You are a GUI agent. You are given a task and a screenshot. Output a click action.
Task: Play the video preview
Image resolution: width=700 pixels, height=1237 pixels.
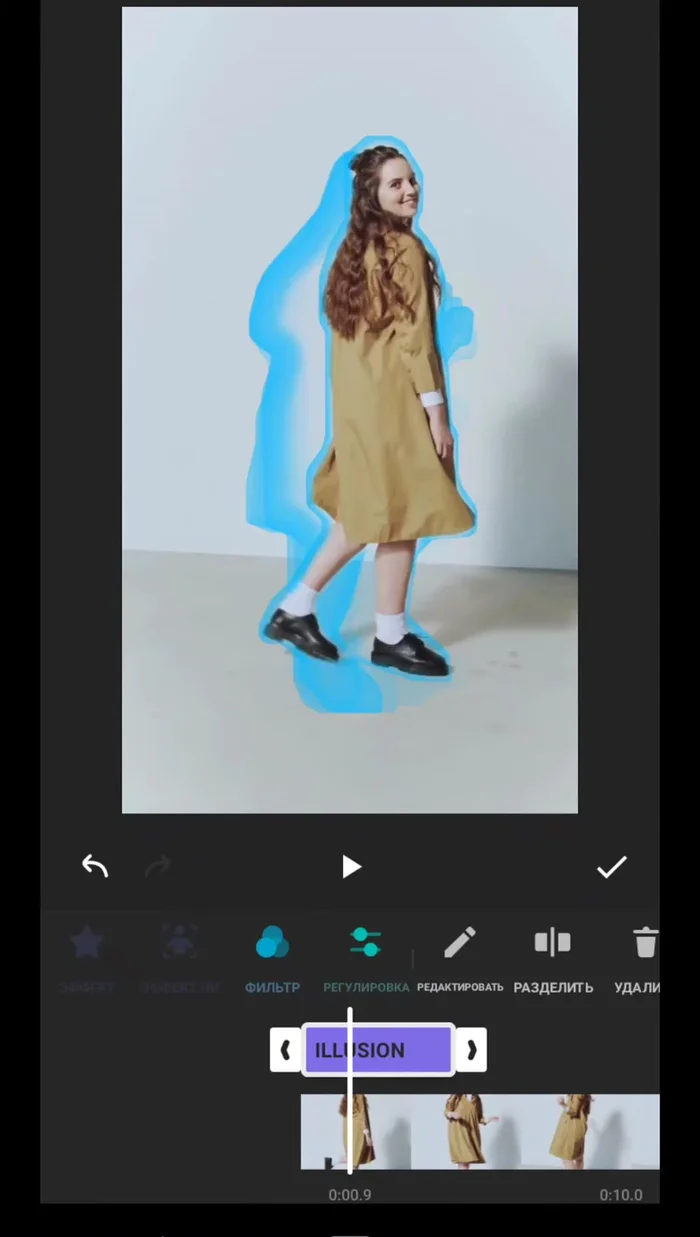coord(350,866)
